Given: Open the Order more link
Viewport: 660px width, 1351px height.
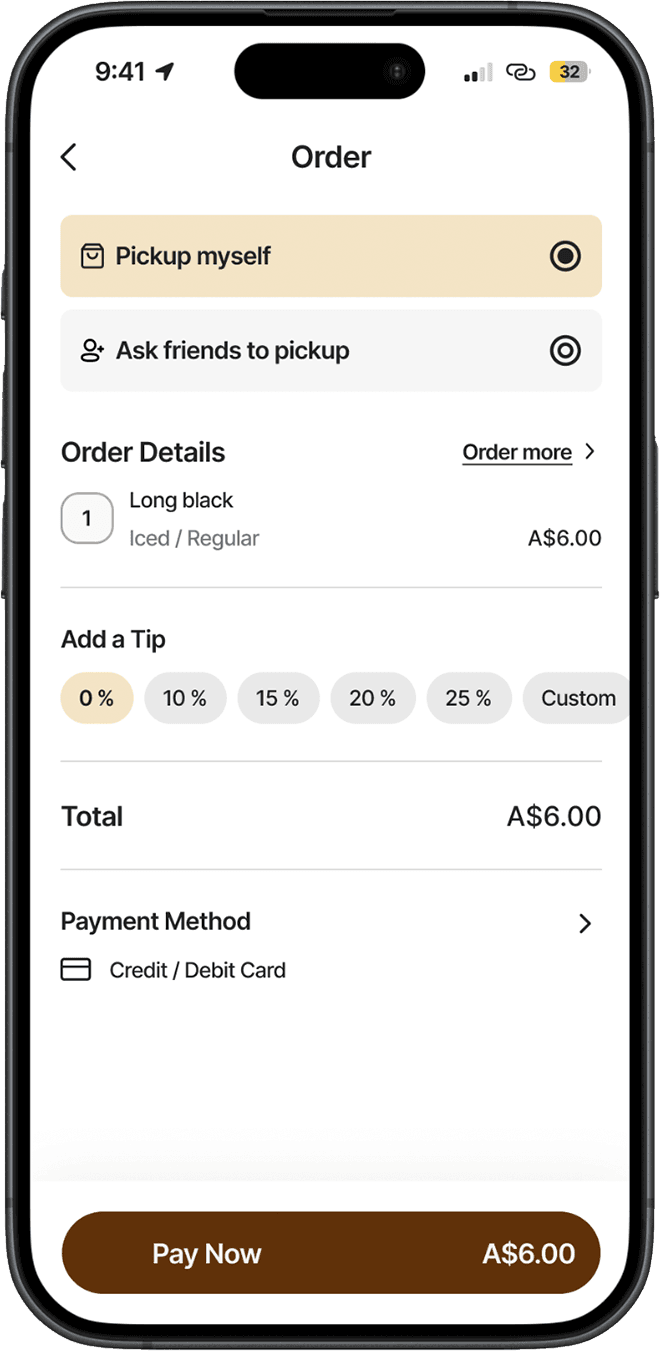Looking at the screenshot, I should (x=529, y=452).
